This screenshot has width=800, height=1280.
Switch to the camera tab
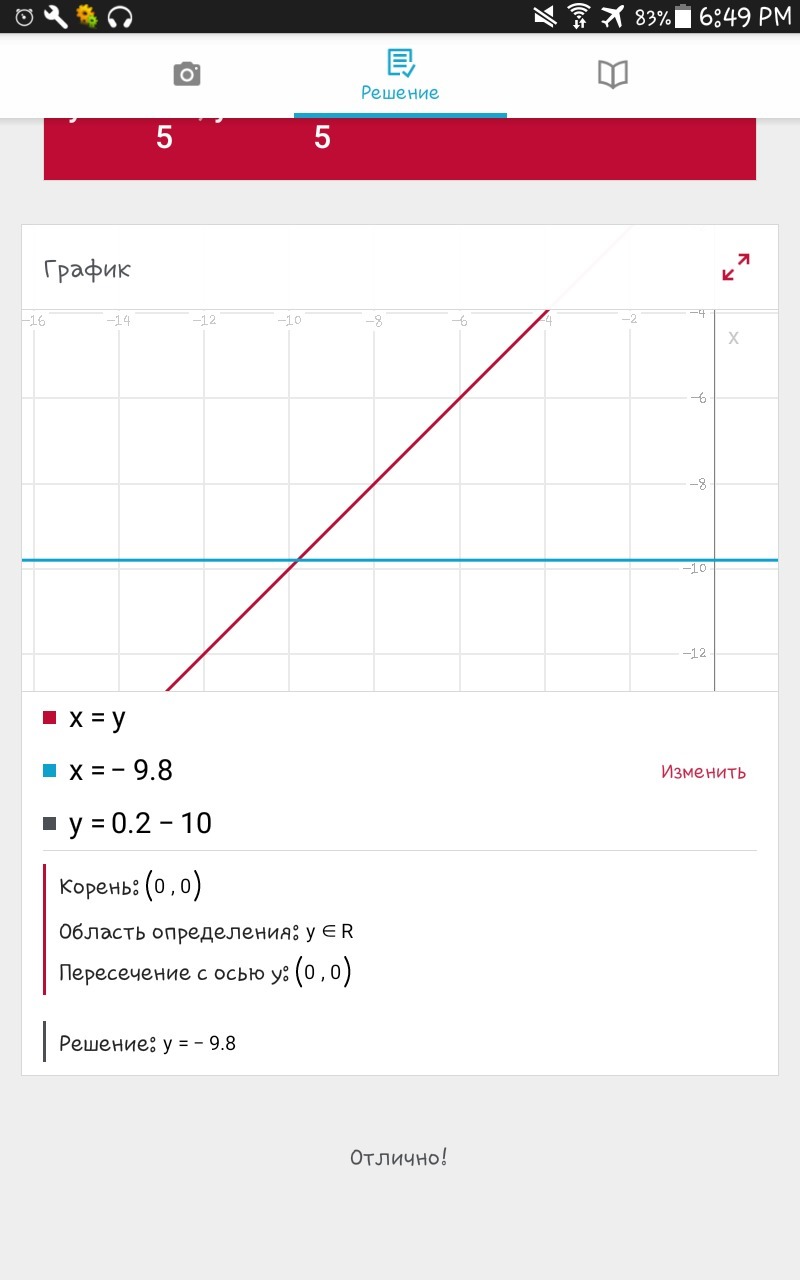point(187,74)
